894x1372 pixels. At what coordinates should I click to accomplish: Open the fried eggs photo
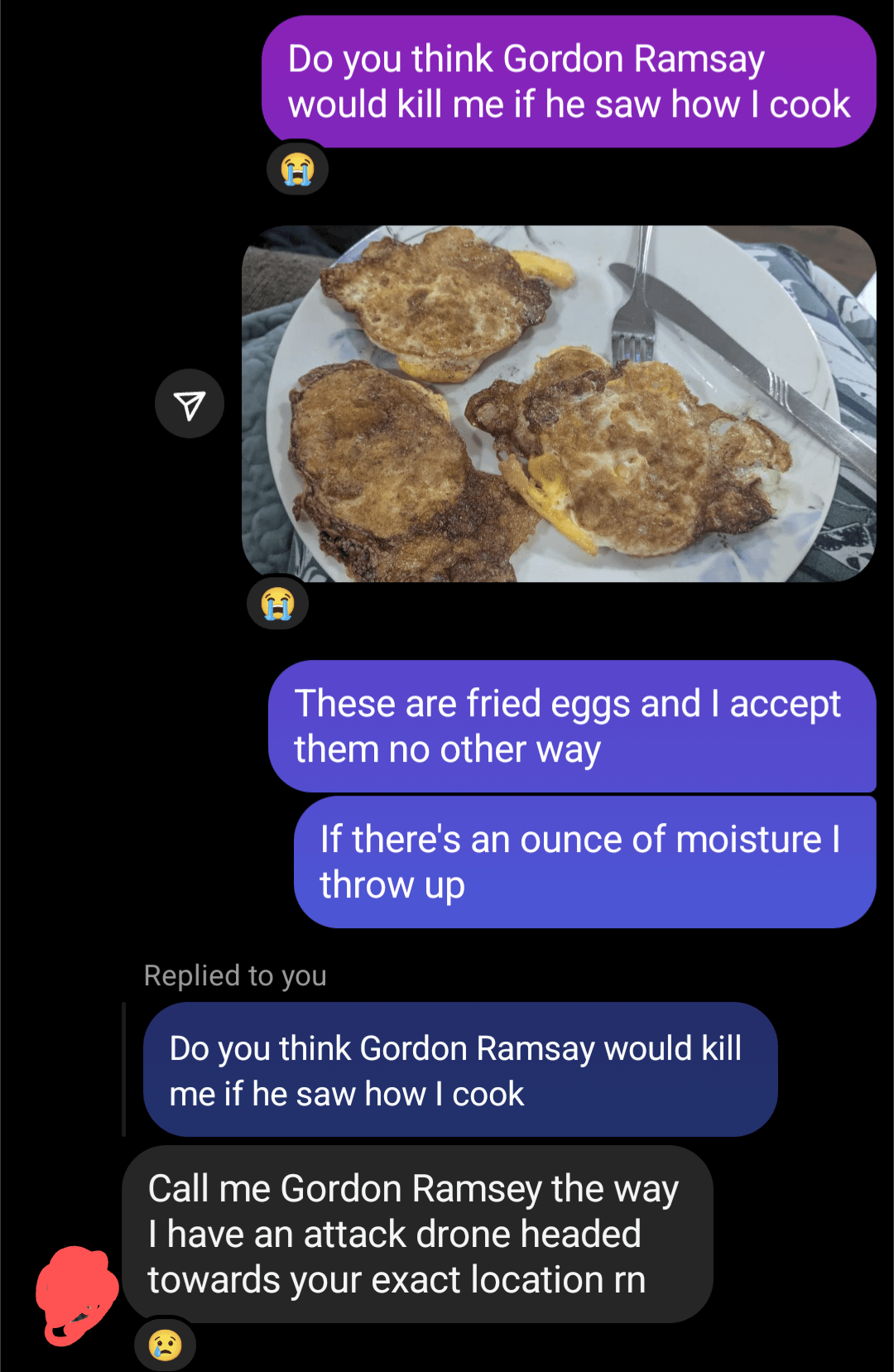click(x=559, y=404)
